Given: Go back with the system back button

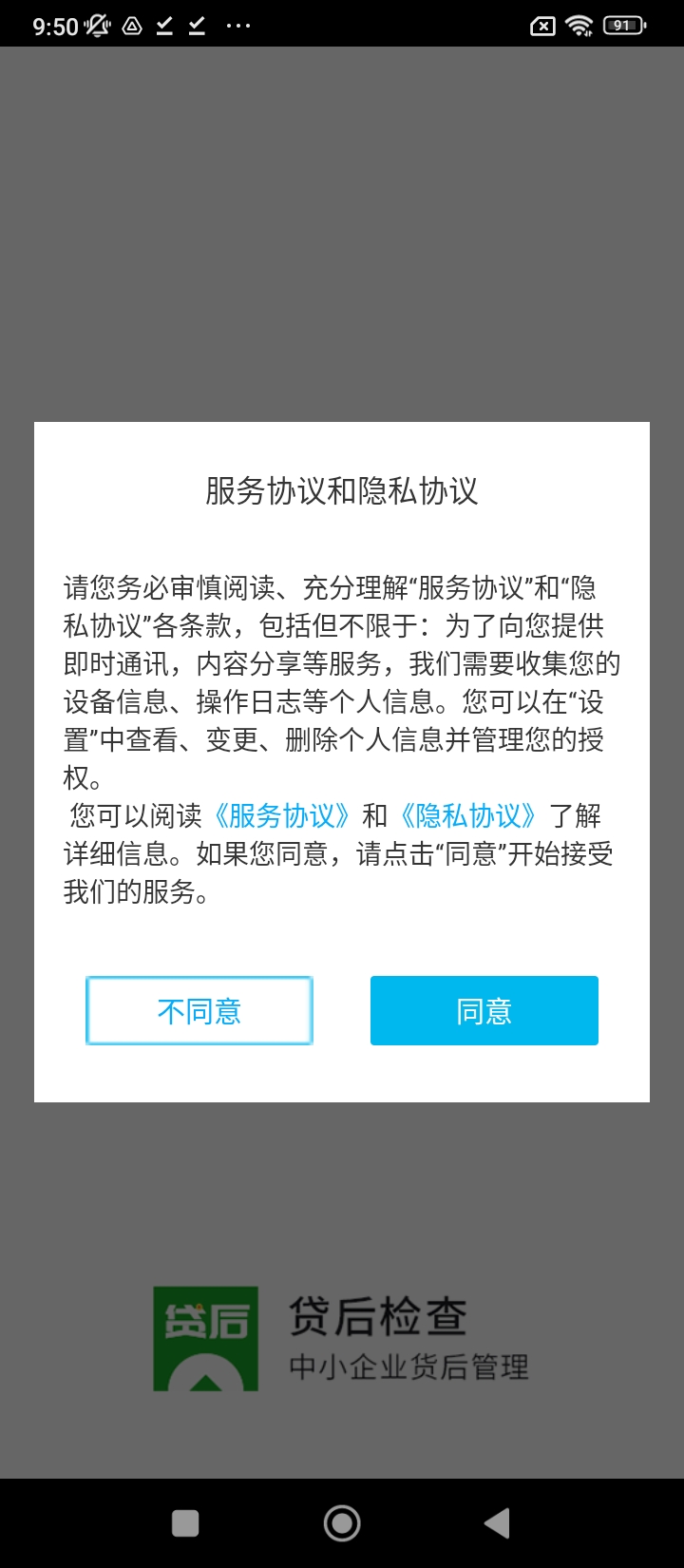Looking at the screenshot, I should click(x=497, y=1523).
